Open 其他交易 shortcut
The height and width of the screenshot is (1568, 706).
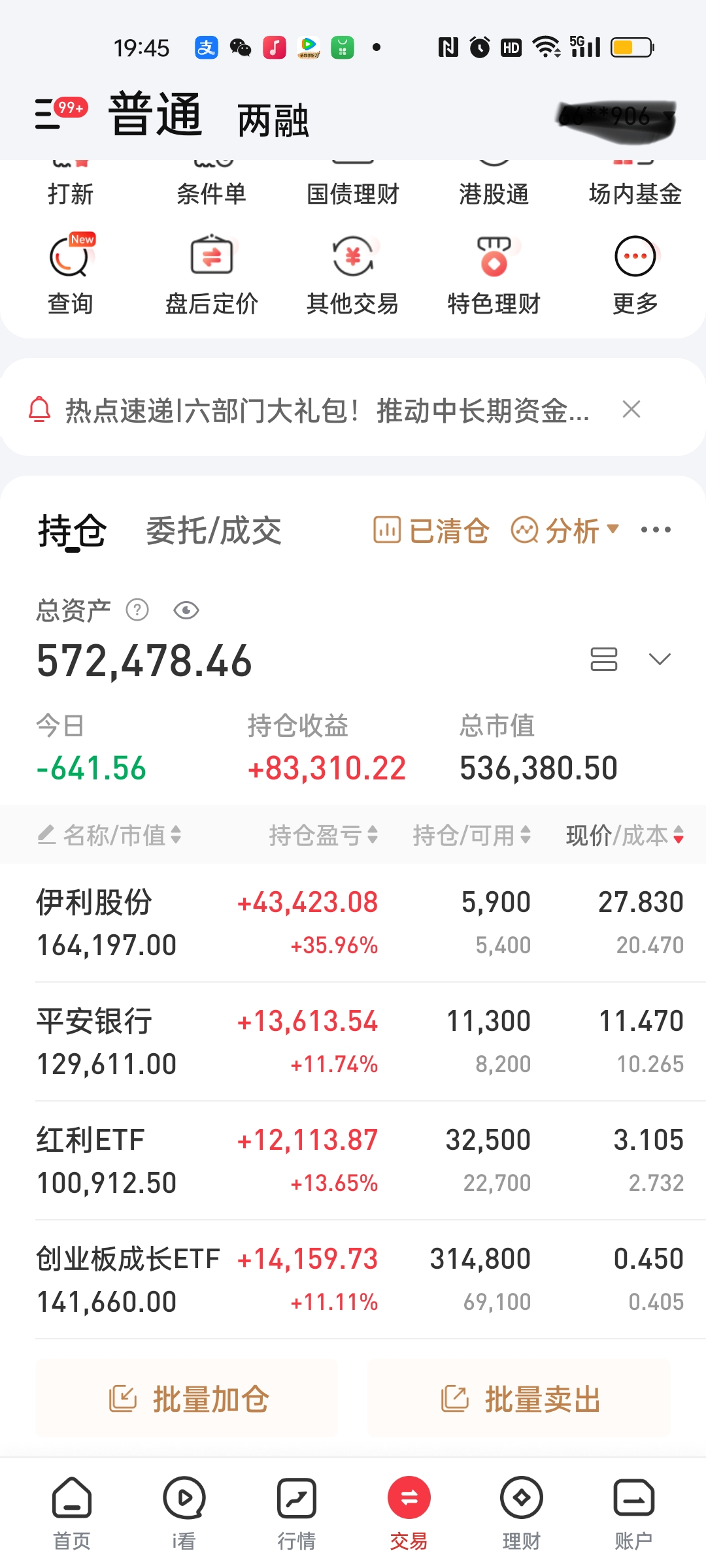tap(352, 276)
